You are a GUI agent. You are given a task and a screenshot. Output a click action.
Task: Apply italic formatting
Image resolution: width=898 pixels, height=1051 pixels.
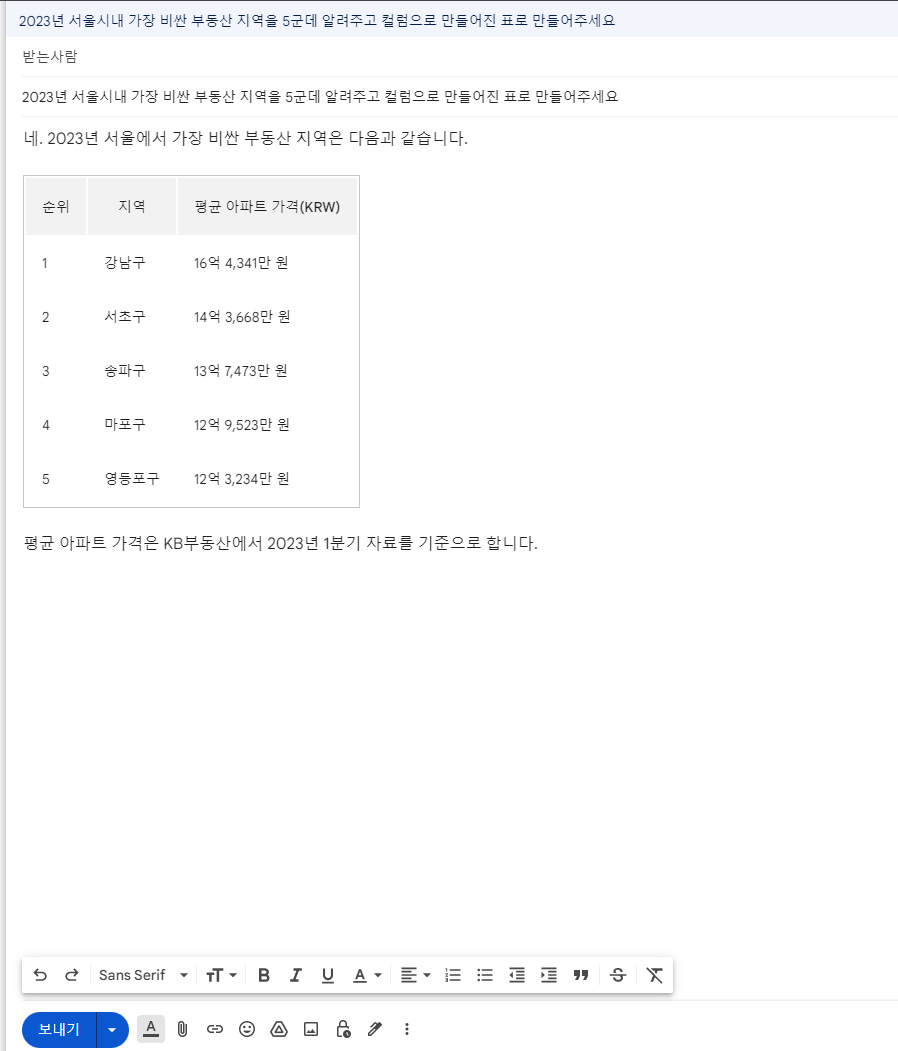pyautogui.click(x=296, y=975)
